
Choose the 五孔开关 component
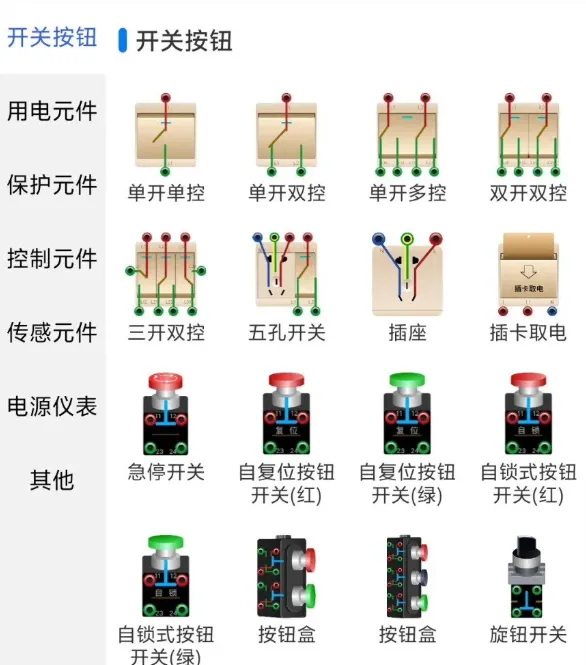(287, 288)
